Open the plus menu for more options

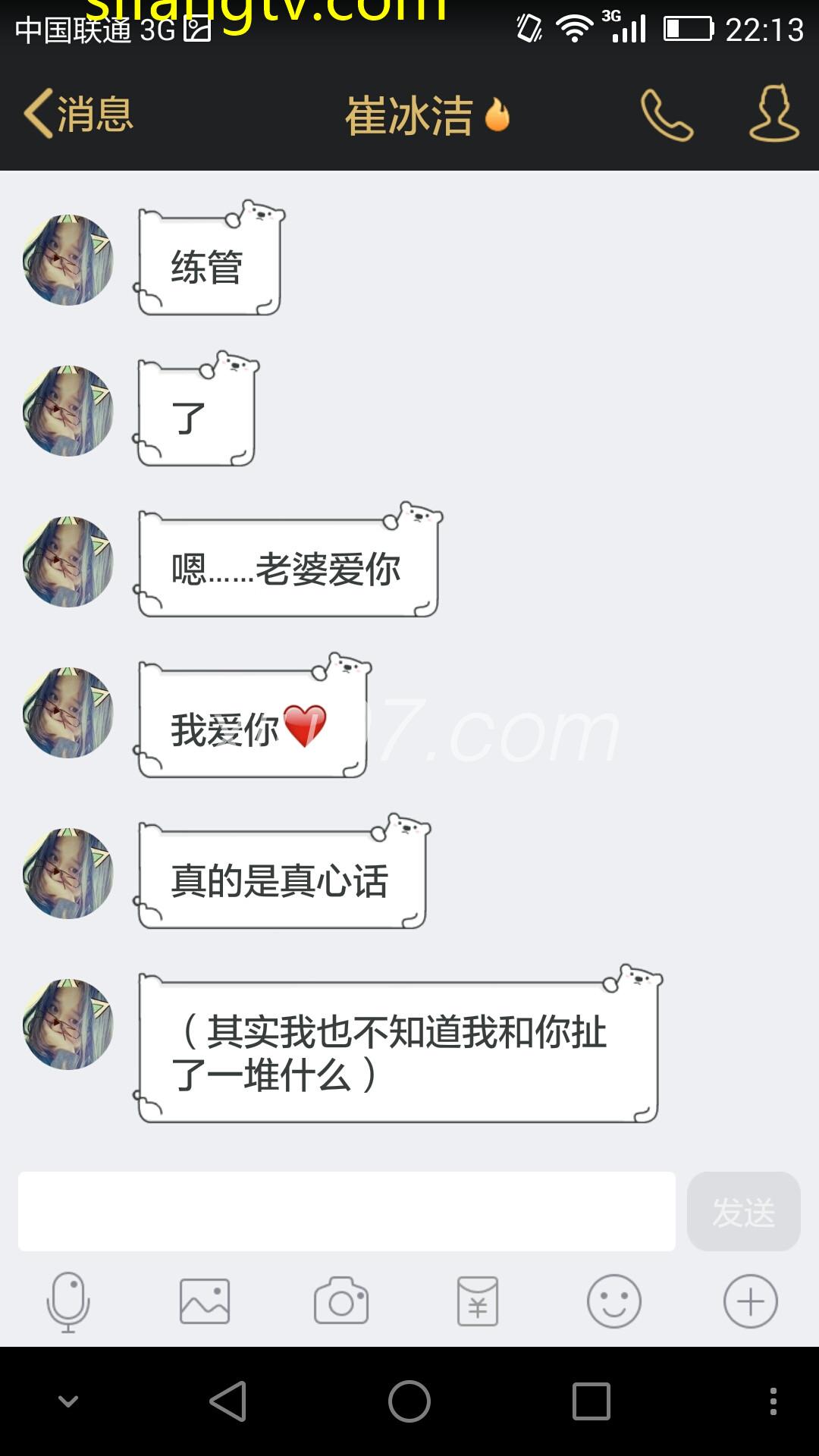tap(751, 1301)
